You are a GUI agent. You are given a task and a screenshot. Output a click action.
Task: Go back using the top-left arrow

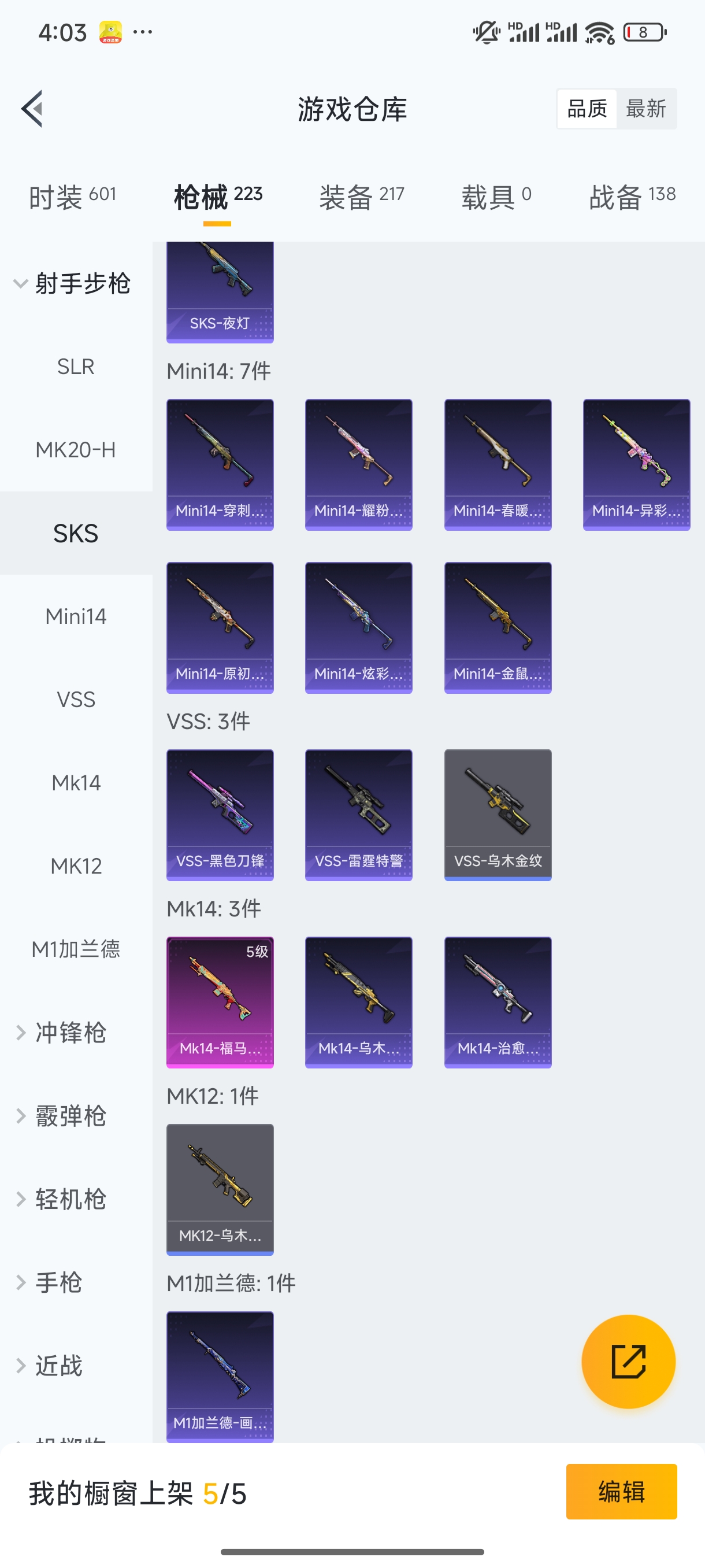[32, 109]
